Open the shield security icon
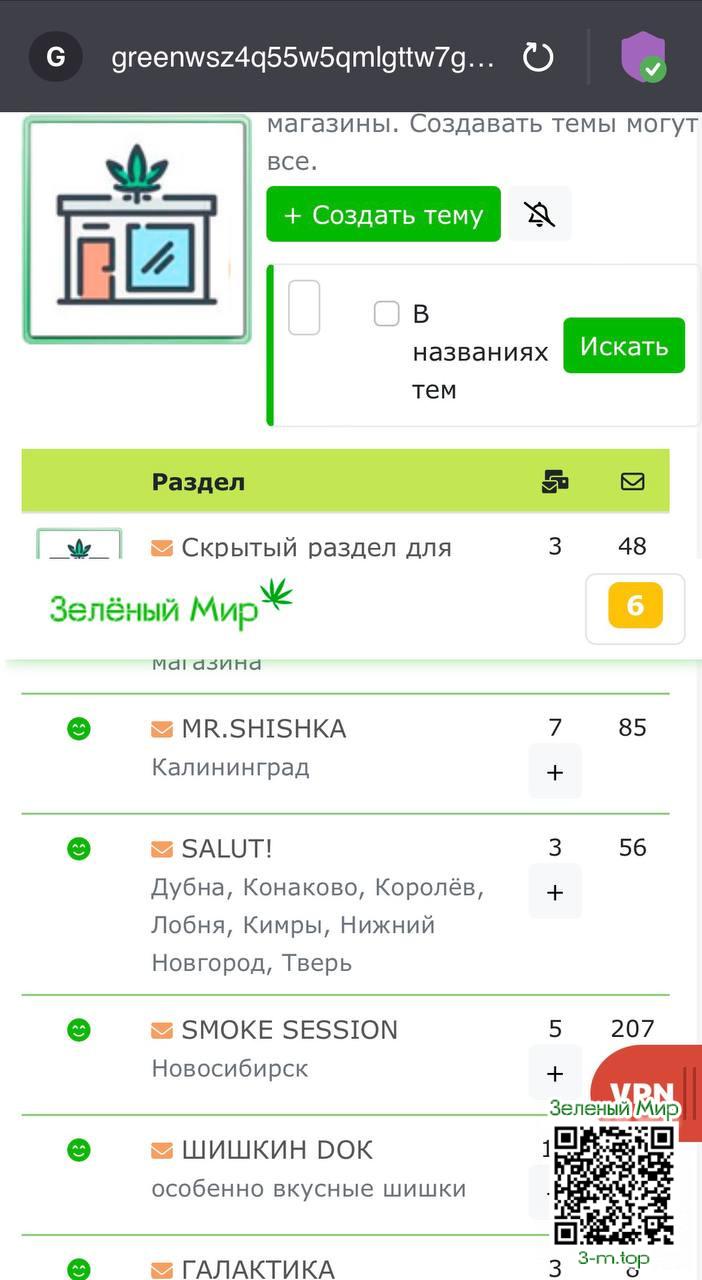This screenshot has height=1280, width=702. click(x=642, y=56)
